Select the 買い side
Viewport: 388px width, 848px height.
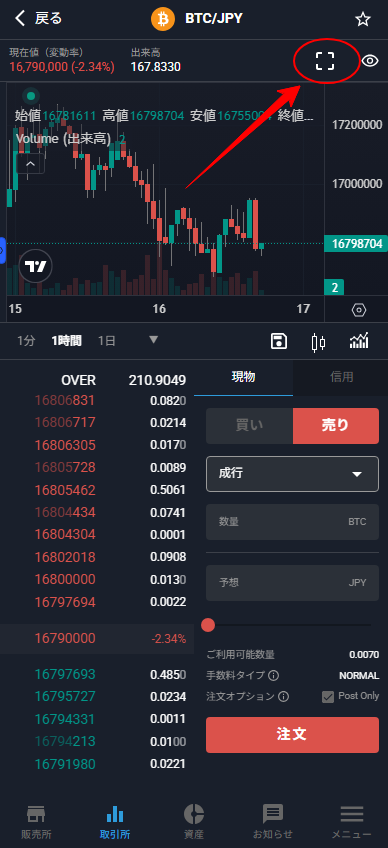tap(249, 426)
